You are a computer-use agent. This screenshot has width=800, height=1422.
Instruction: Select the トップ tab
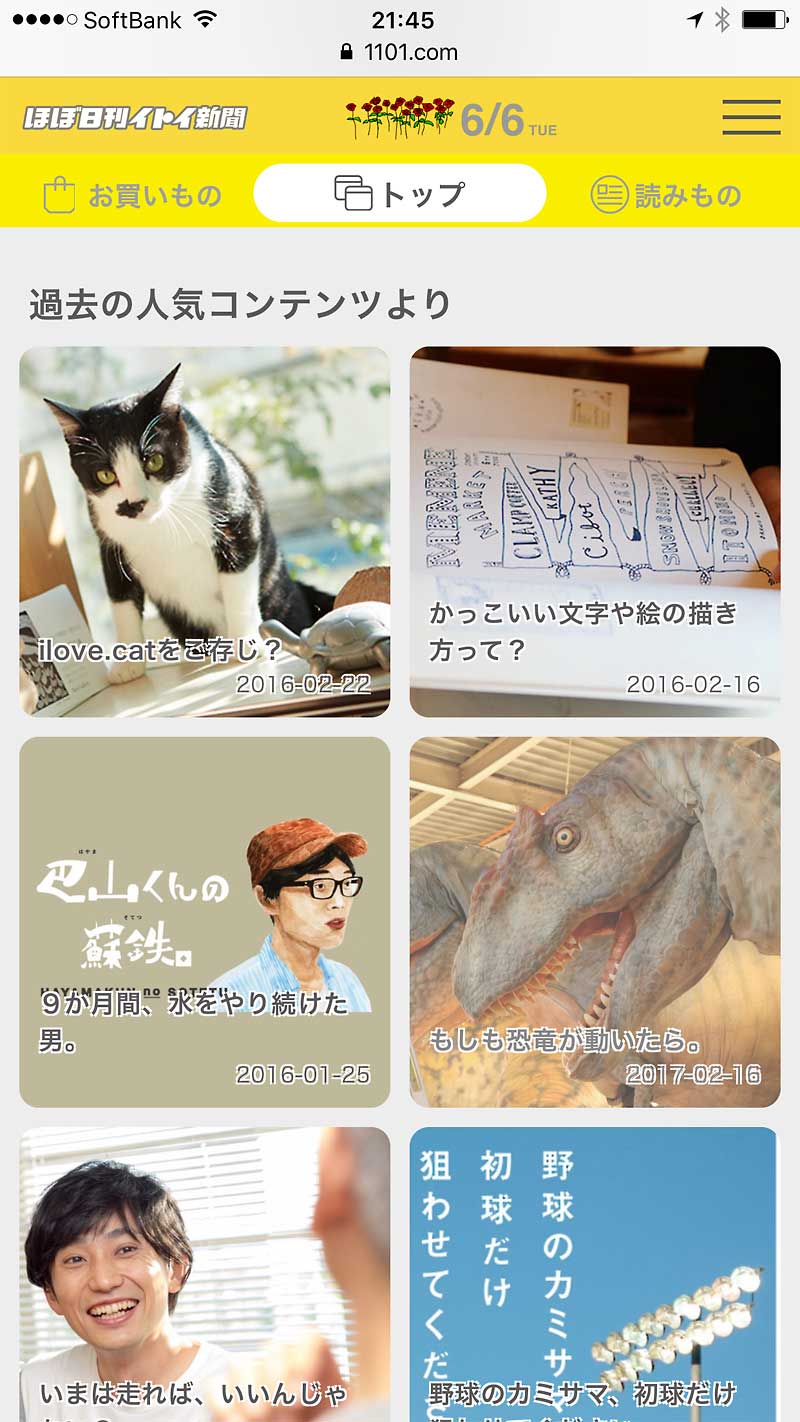[x=400, y=193]
